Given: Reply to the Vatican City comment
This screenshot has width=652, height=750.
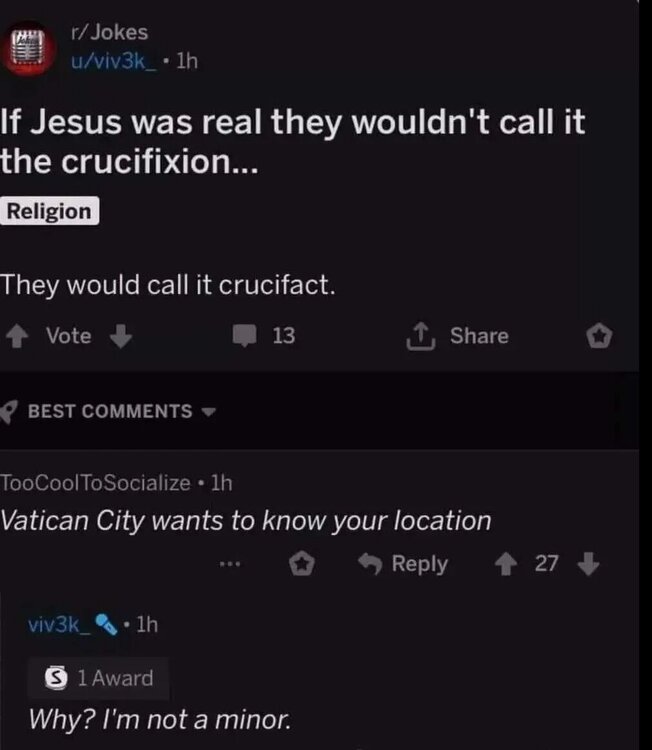Looking at the screenshot, I should [x=405, y=564].
